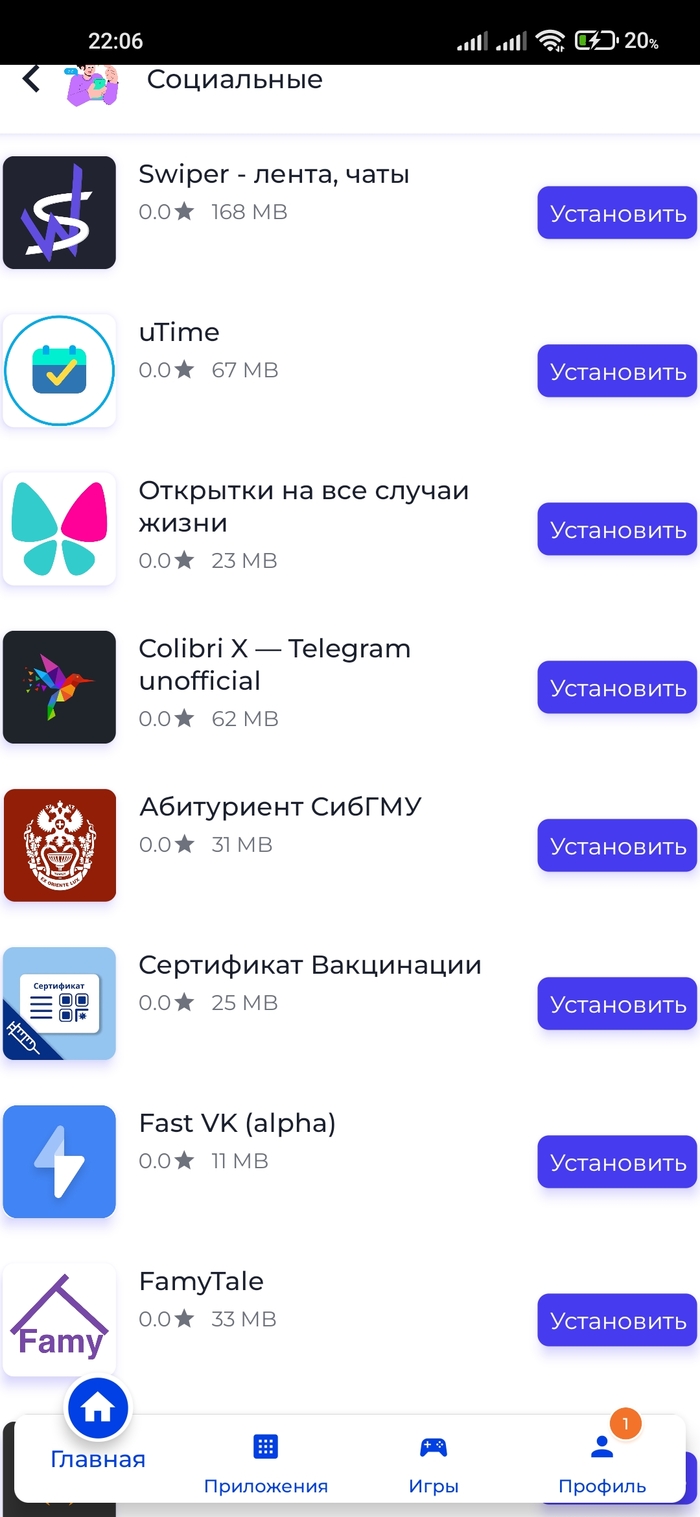Screen dimensions: 700x1517
Task: View the Абитуриент СибГМУ app page
Action: click(x=280, y=807)
